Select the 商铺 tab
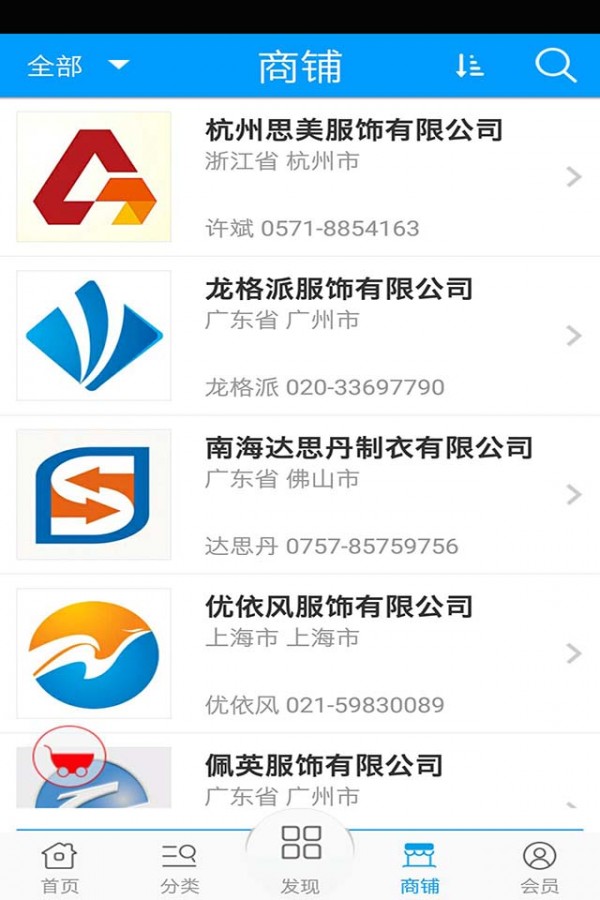The height and width of the screenshot is (900, 600). [420, 867]
